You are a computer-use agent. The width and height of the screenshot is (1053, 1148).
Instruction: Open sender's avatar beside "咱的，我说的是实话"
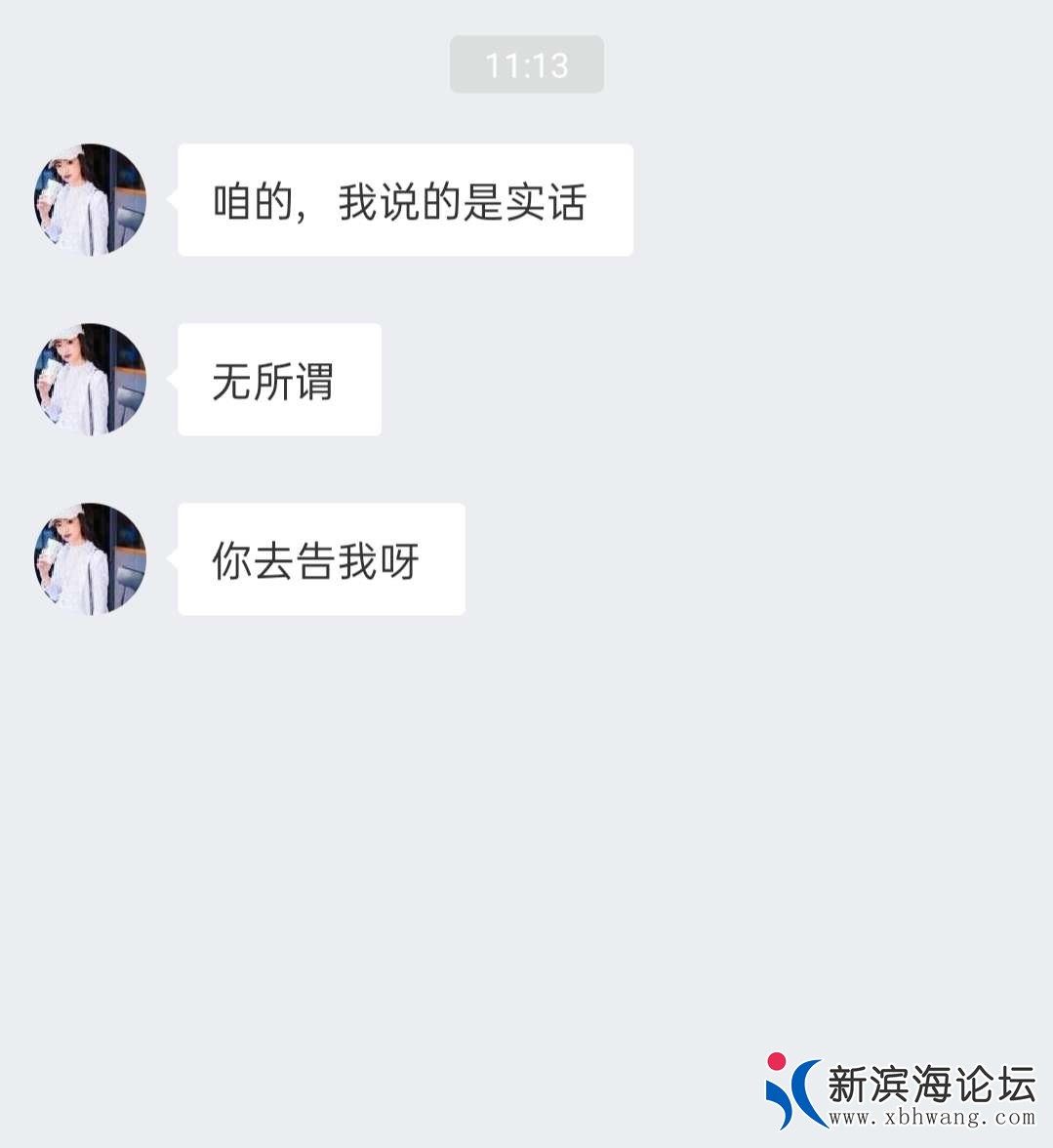pos(90,200)
